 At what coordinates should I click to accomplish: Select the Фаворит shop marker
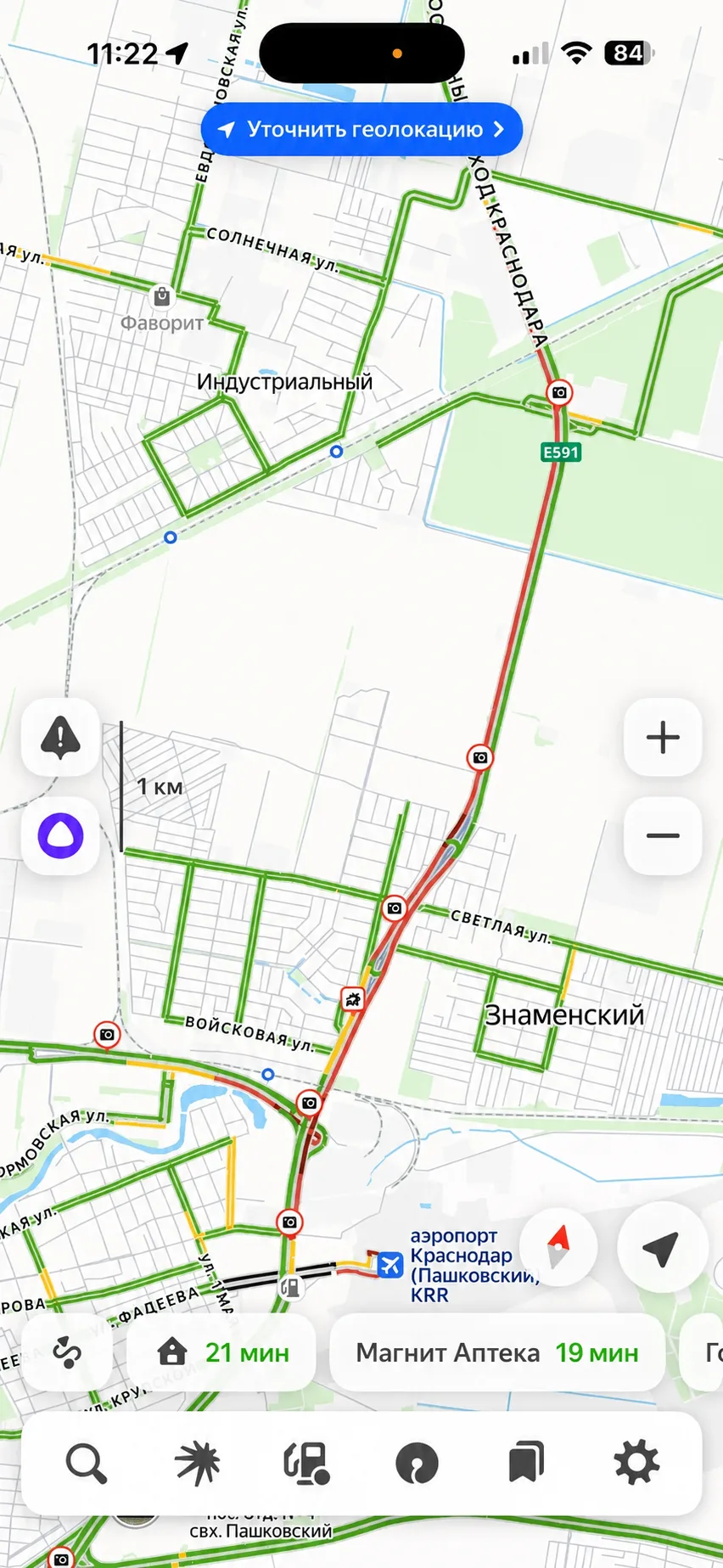tap(161, 296)
